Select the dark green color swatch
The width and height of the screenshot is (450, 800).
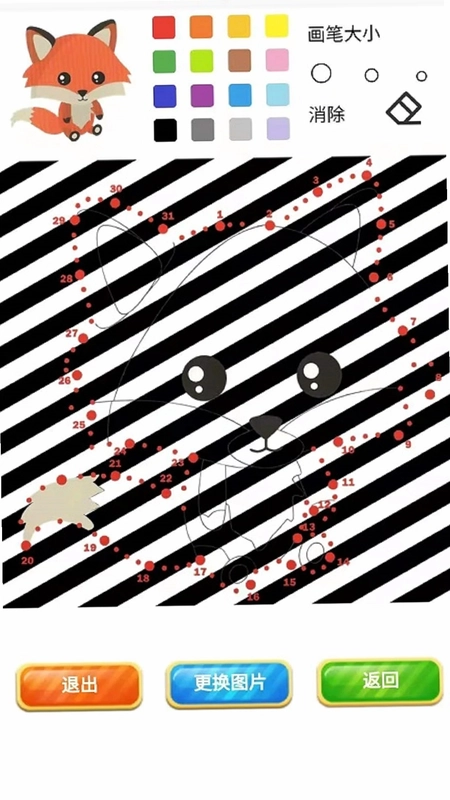pyautogui.click(x=164, y=61)
